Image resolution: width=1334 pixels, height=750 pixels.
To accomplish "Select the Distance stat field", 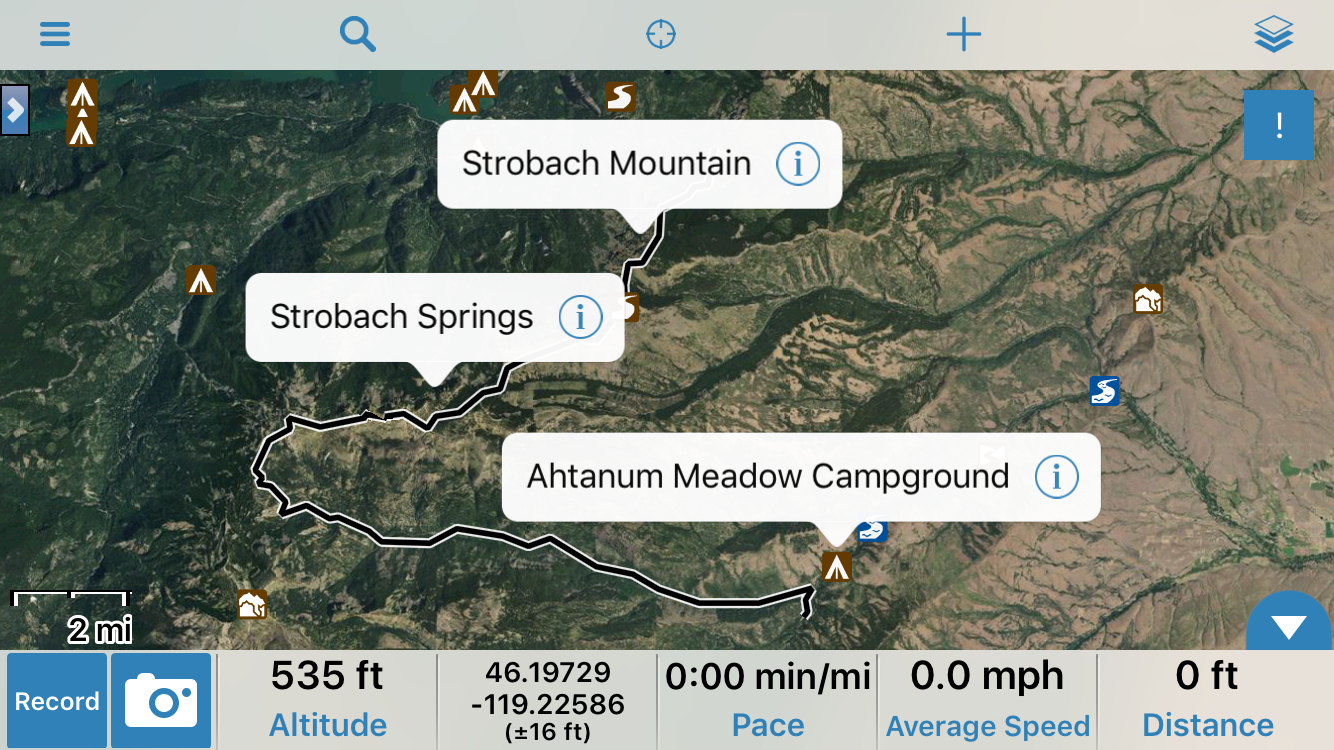I will pyautogui.click(x=1208, y=701).
